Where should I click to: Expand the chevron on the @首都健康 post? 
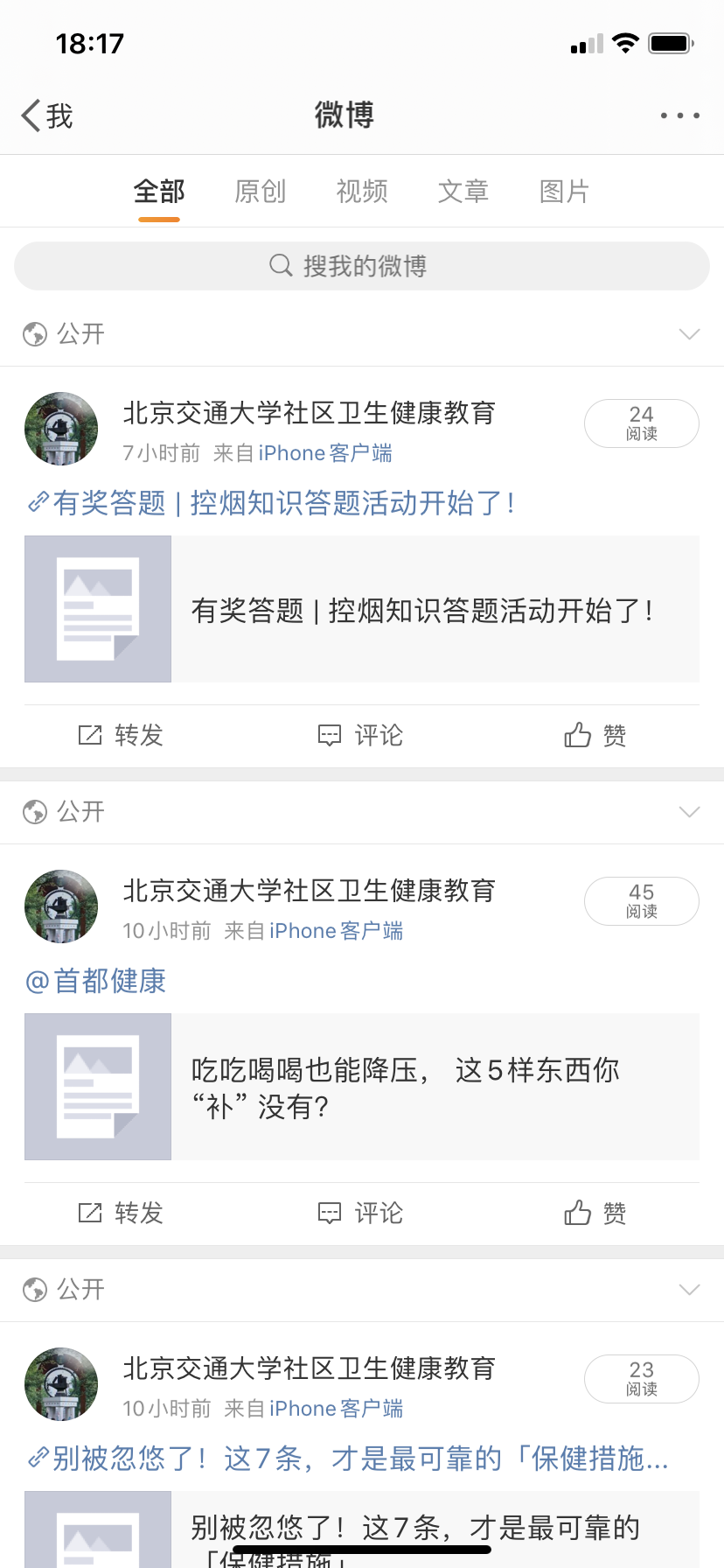click(689, 812)
